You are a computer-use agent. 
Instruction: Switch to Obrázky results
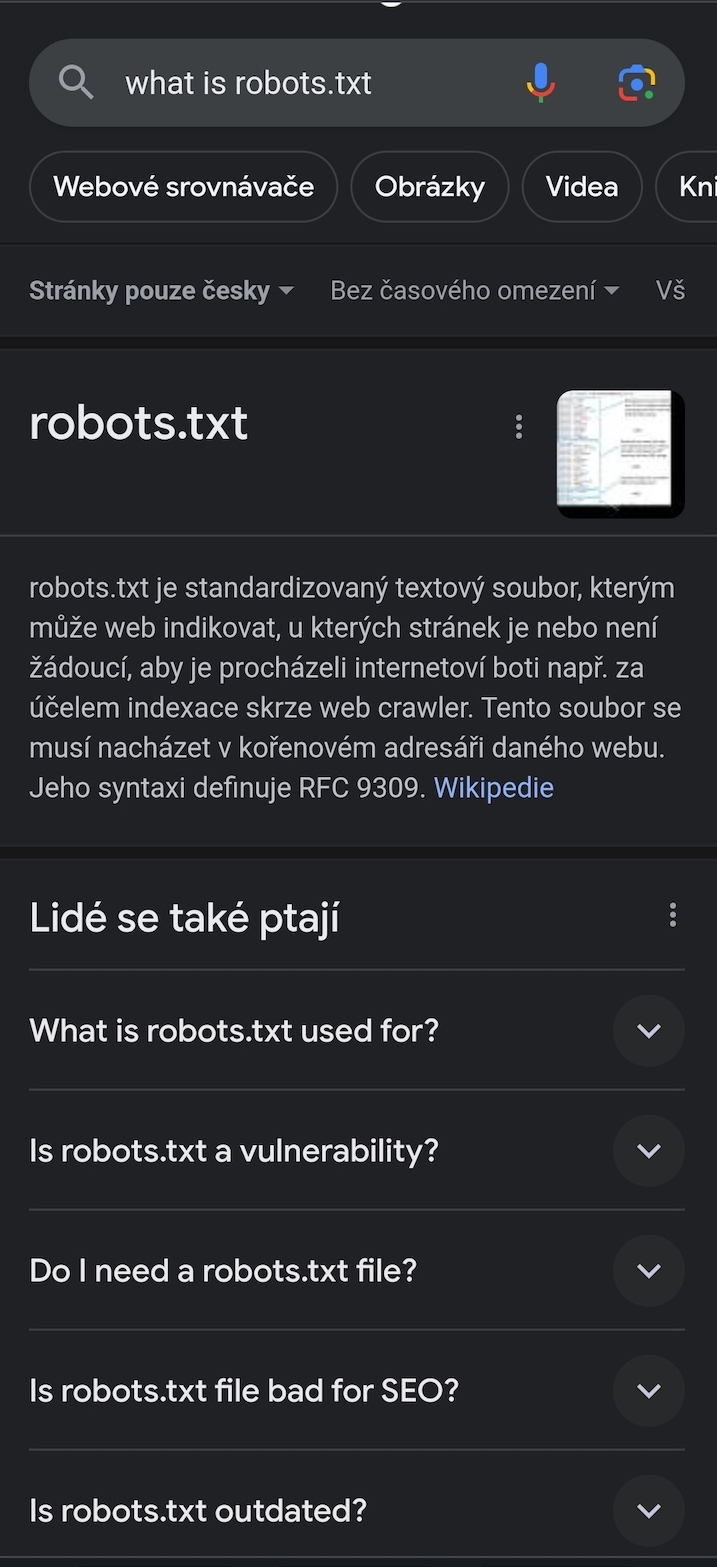tap(429, 187)
